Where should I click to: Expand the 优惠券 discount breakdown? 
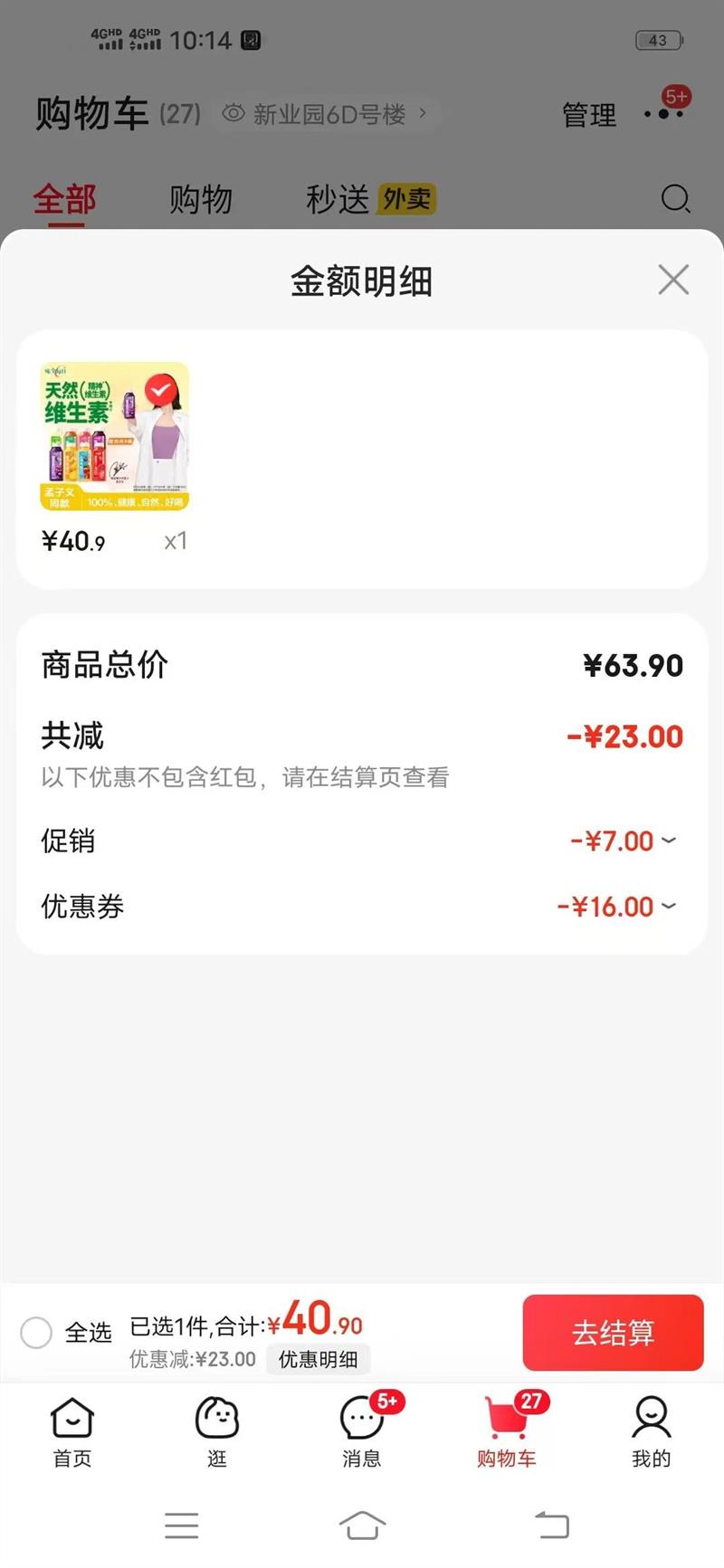[668, 906]
